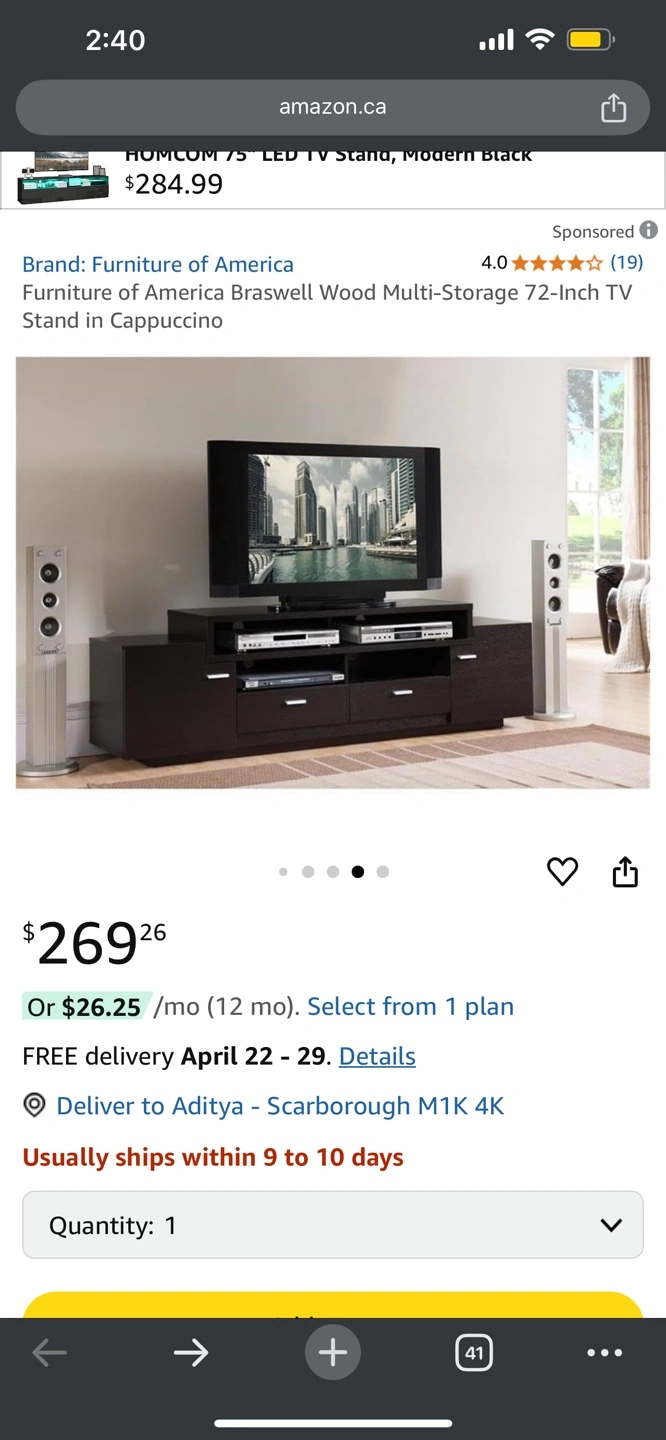Image resolution: width=666 pixels, height=1440 pixels.
Task: Share this product listing
Action: 625,872
